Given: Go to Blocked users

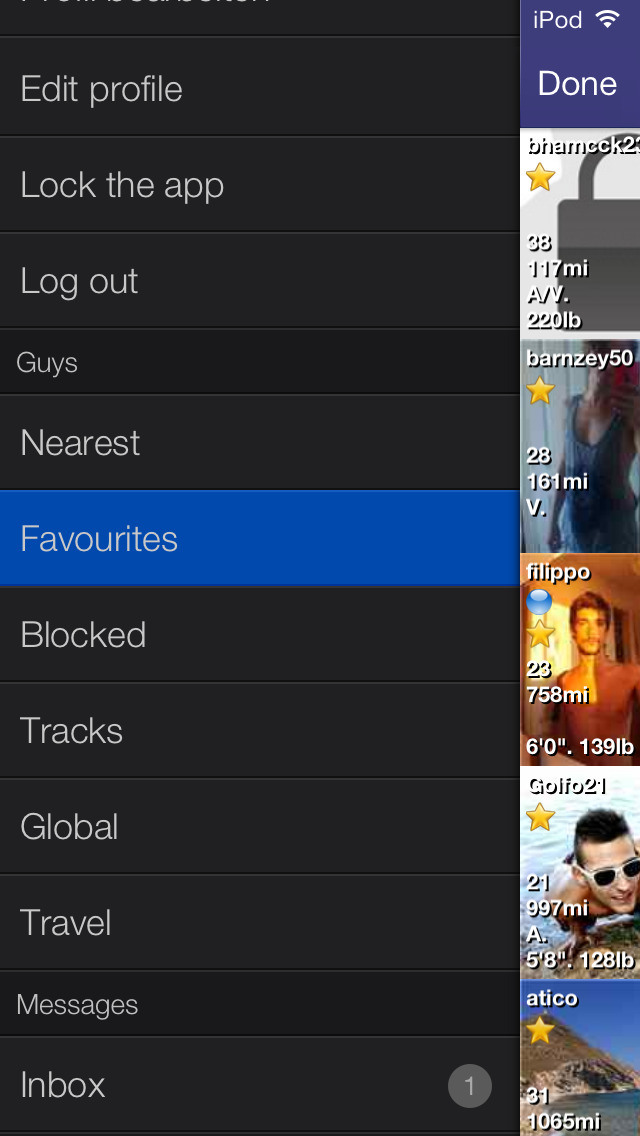Looking at the screenshot, I should coord(260,635).
